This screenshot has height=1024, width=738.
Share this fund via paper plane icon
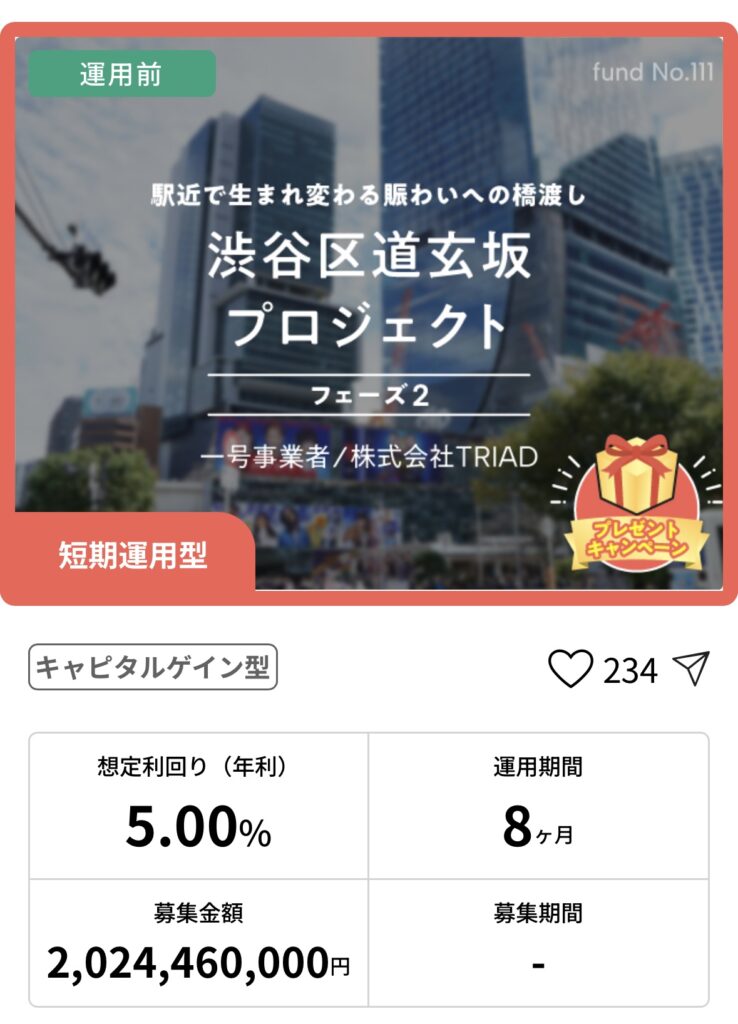pos(691,669)
